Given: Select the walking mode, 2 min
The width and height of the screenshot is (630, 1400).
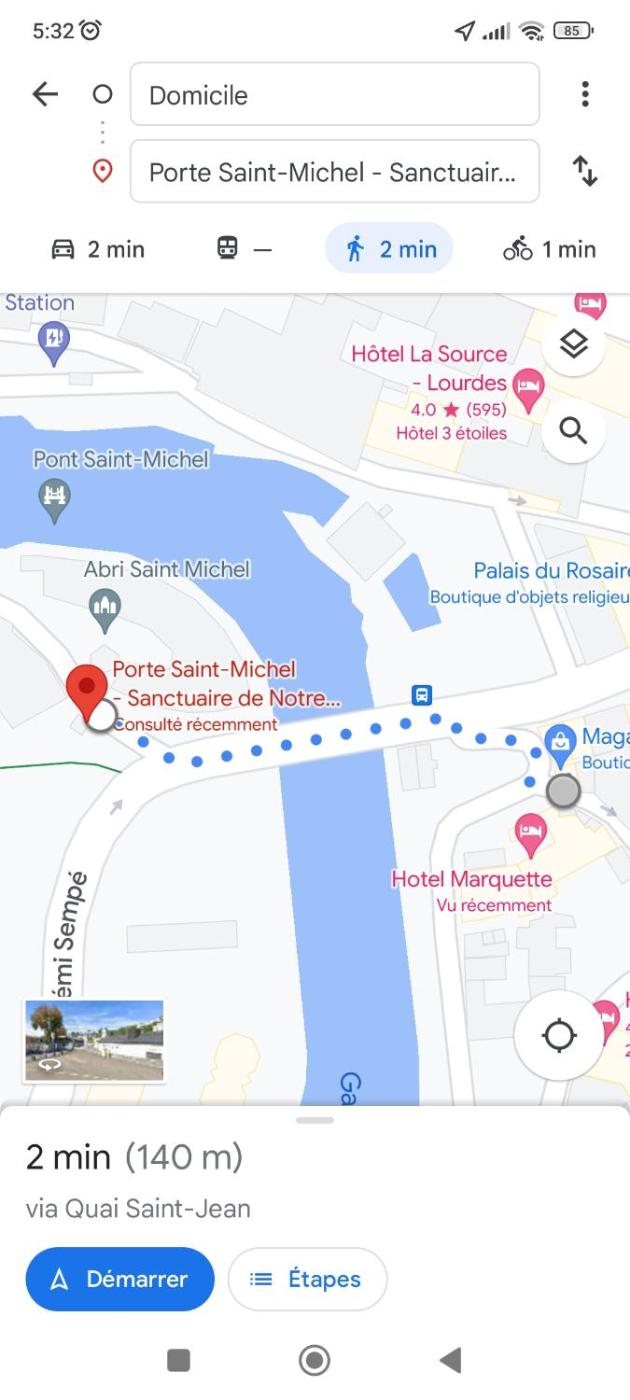Looking at the screenshot, I should (389, 250).
